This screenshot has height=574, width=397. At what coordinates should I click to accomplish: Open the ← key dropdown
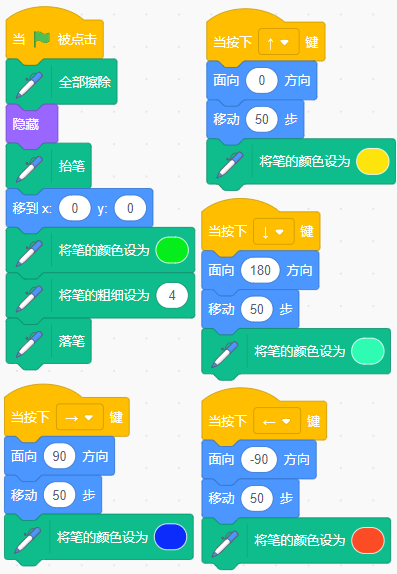[x=277, y=421]
